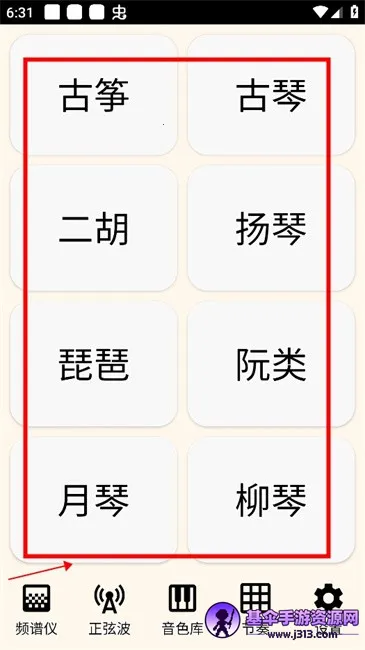This screenshot has width=365, height=650.
Task: Tap the 扬琴 instrument card
Action: (x=271, y=228)
